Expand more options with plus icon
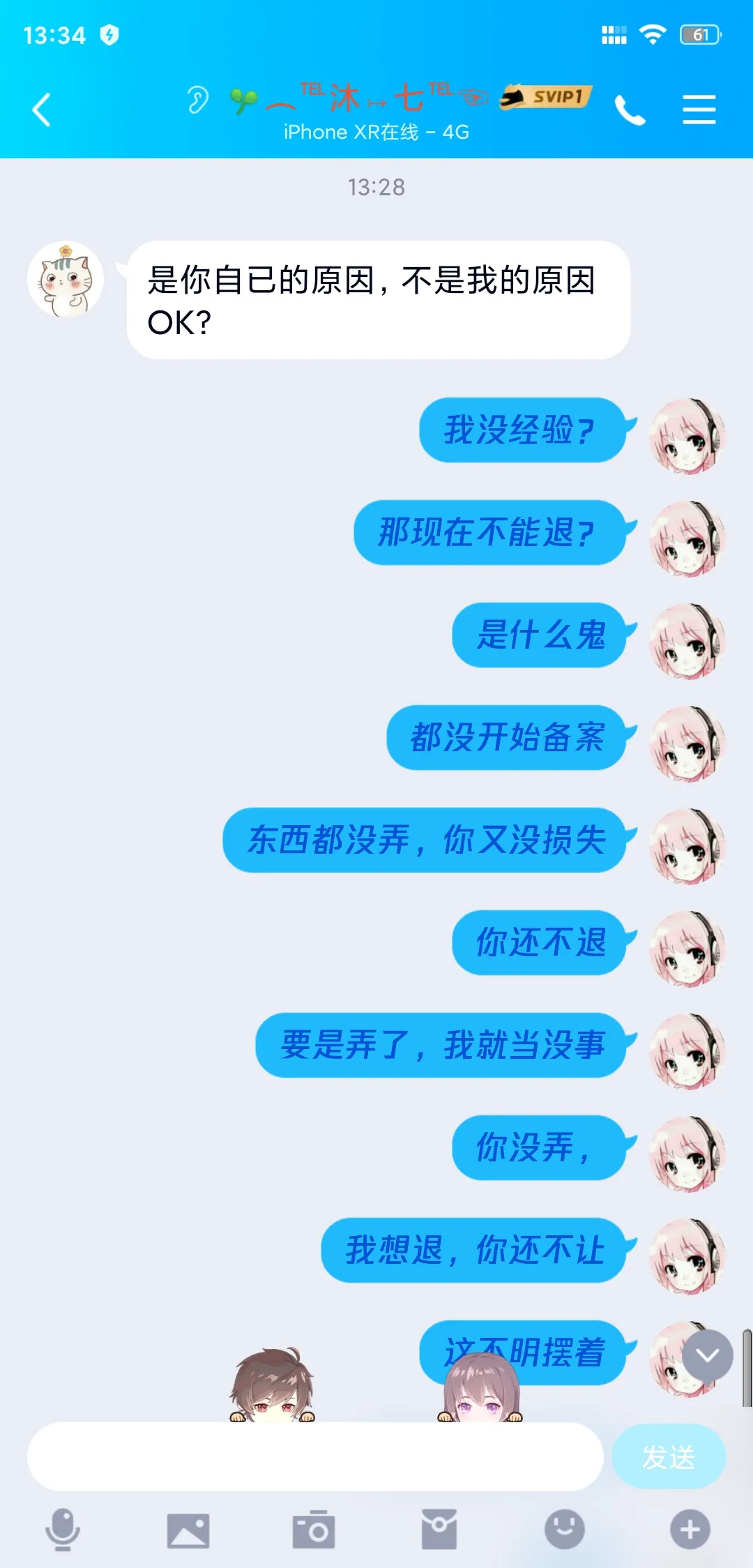The image size is (753, 1568). click(690, 1530)
